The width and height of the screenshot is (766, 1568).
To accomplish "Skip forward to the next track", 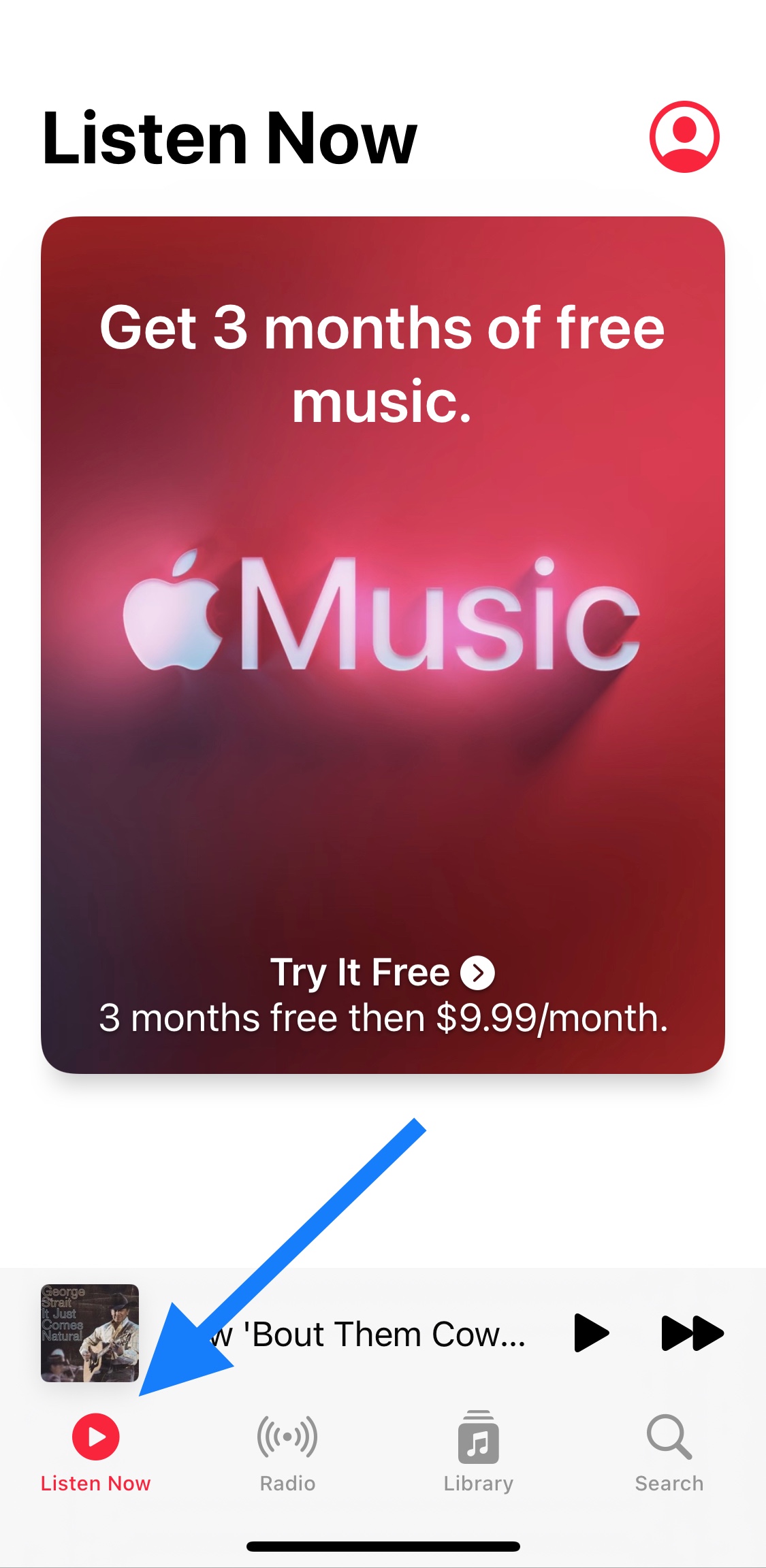I will [x=692, y=1333].
